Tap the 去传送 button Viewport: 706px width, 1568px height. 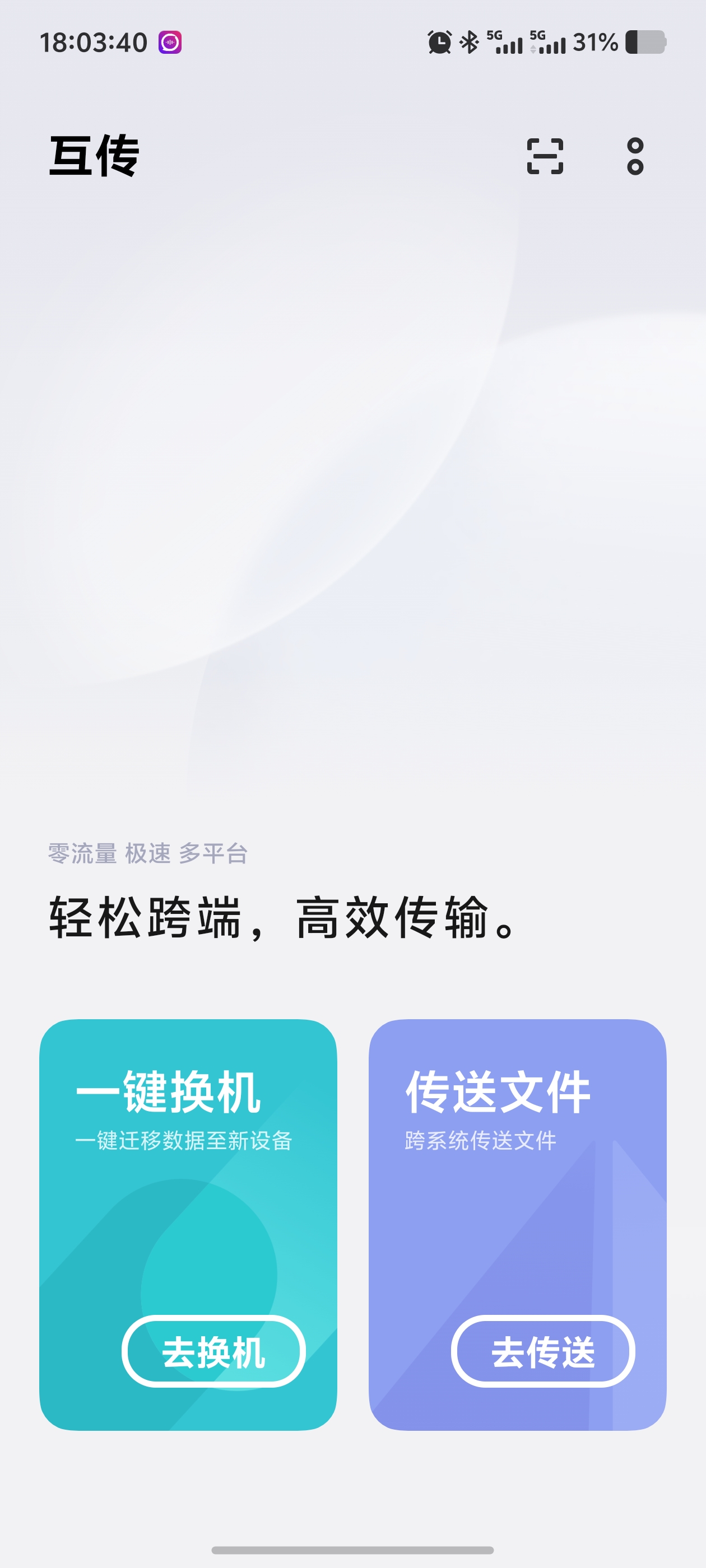[x=543, y=1351]
